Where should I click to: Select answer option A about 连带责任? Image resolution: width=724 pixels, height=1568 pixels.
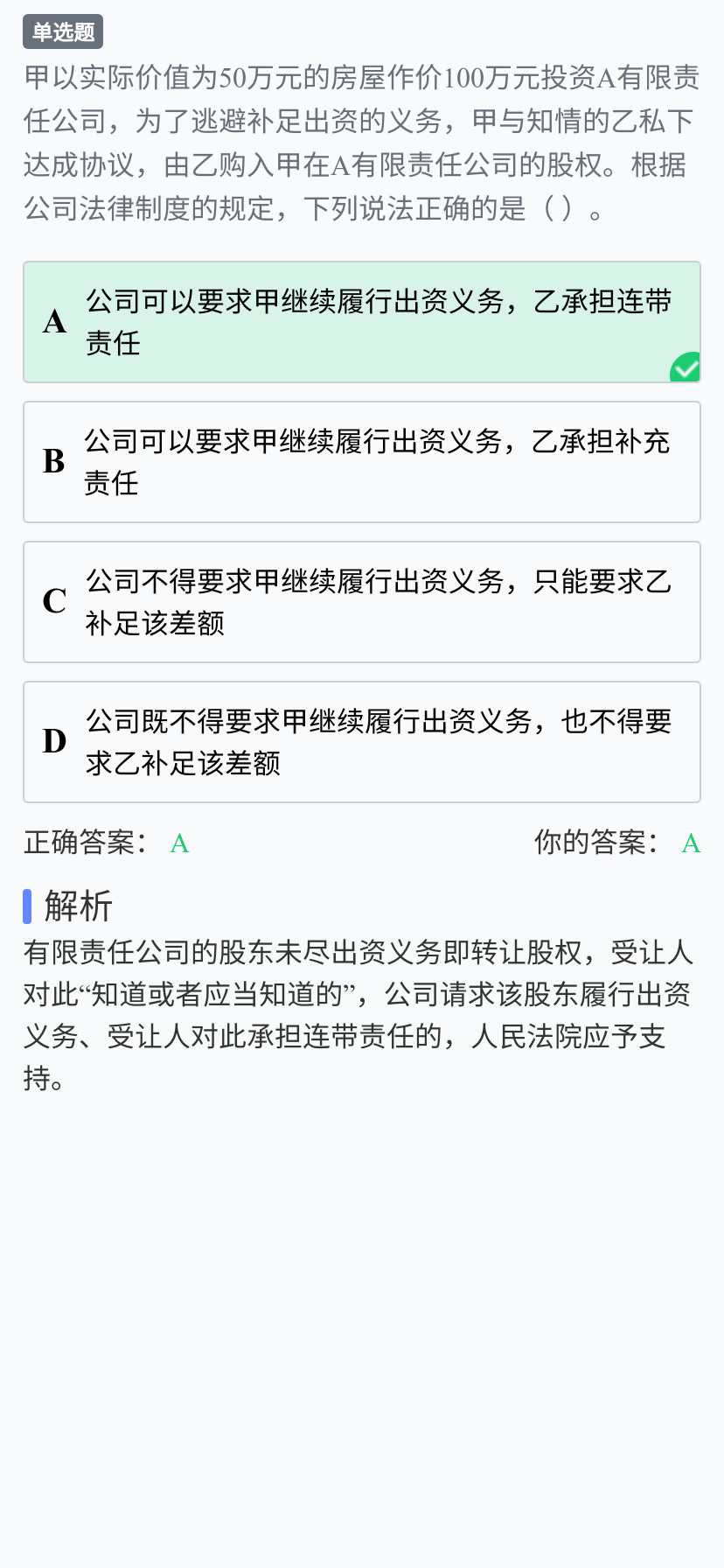tap(362, 322)
